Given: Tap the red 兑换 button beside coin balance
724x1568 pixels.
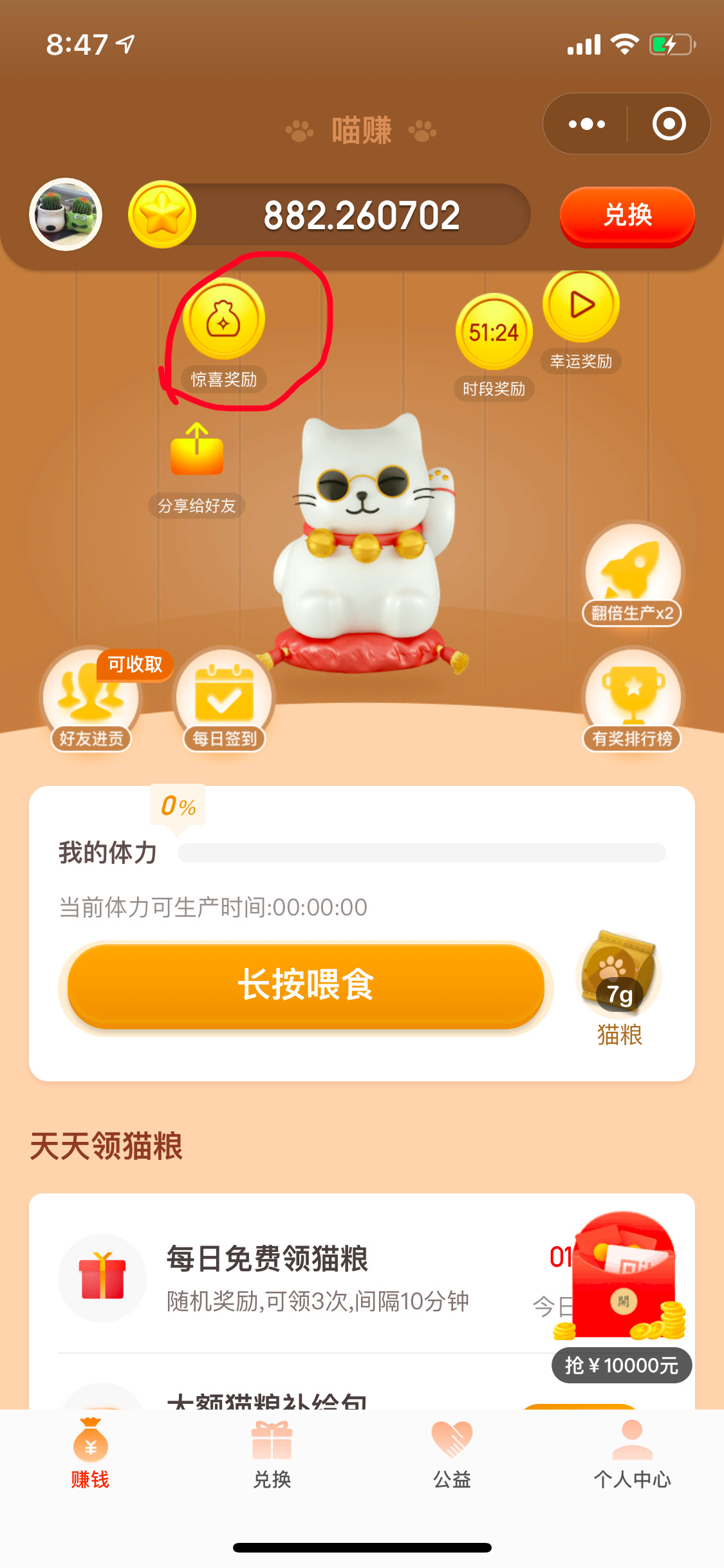Looking at the screenshot, I should [627, 215].
